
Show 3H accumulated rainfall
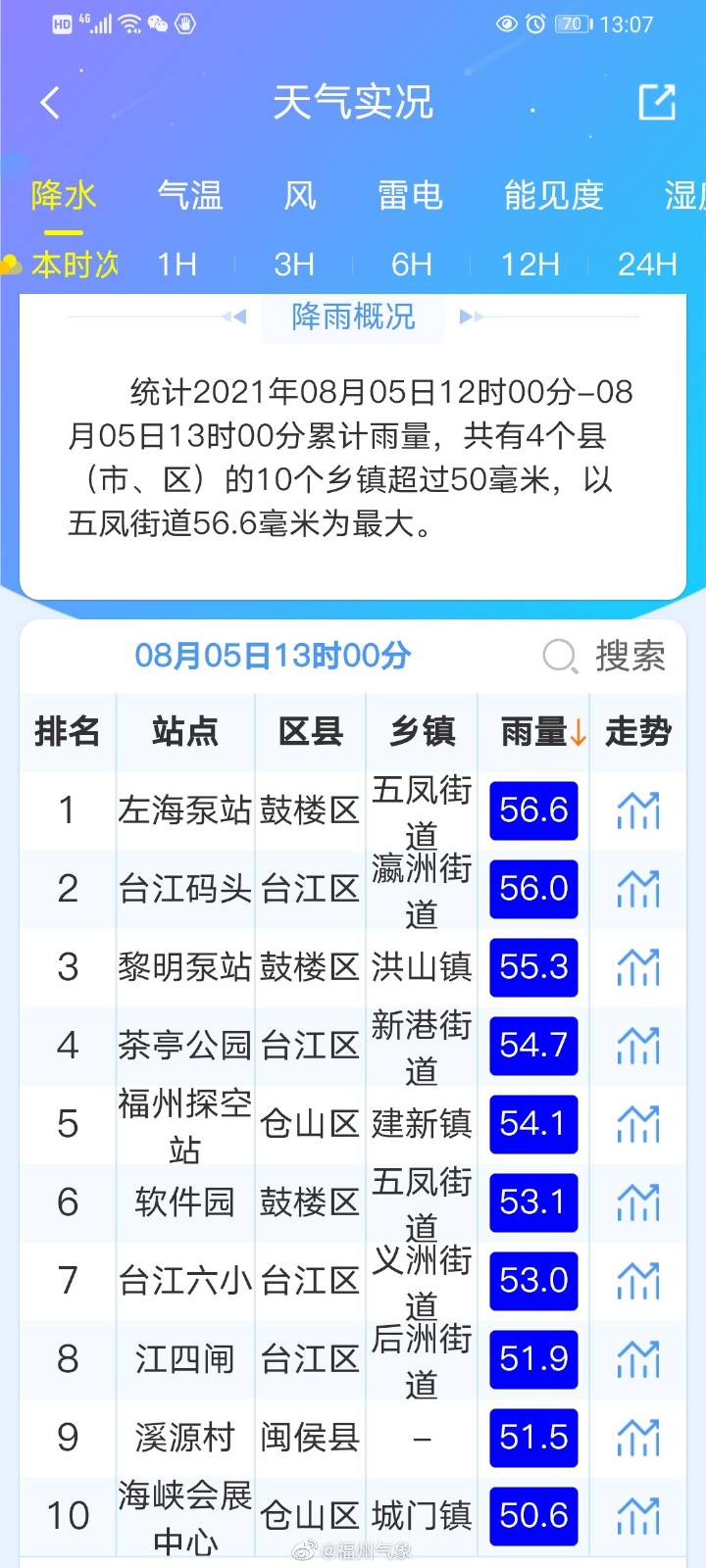pyautogui.click(x=294, y=265)
